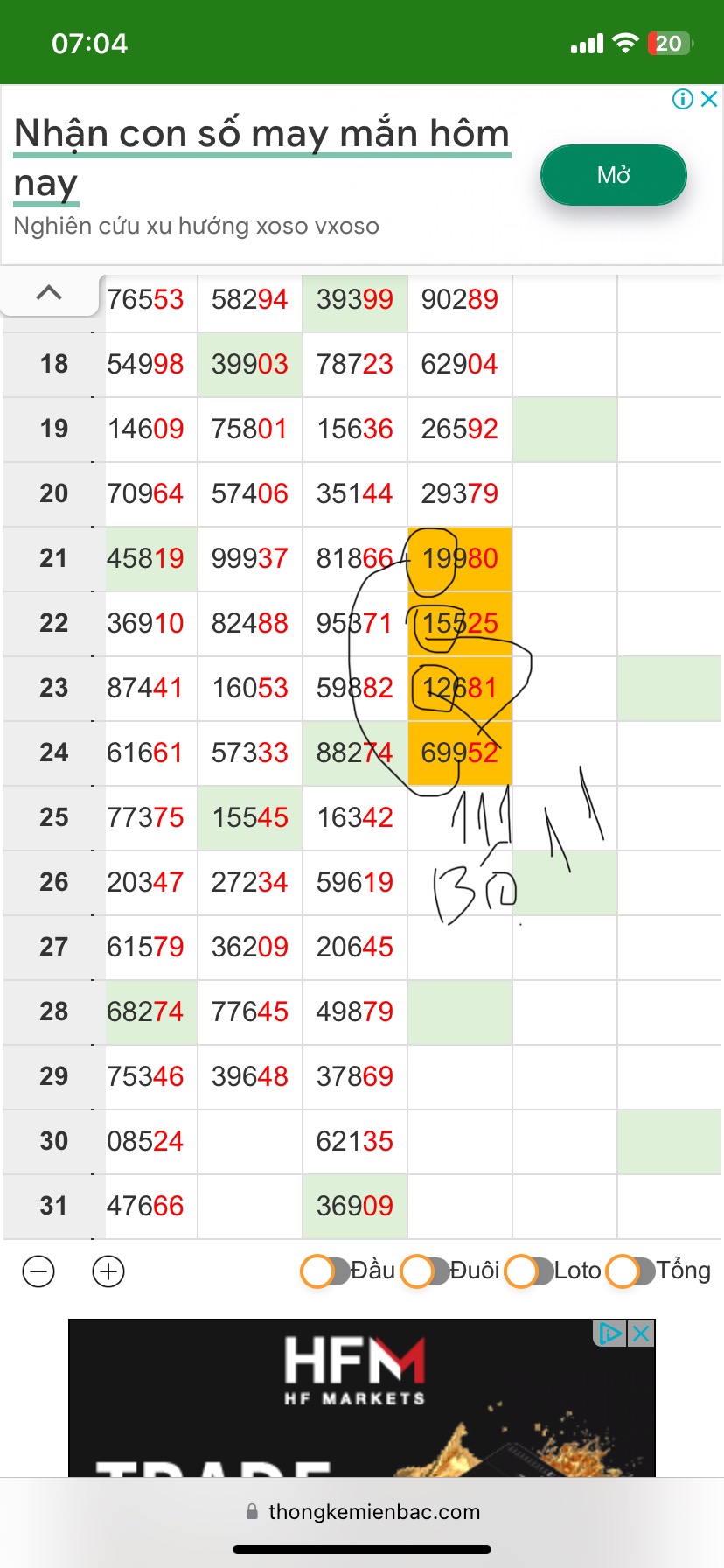
Task: Turn on the Loto switch
Action: (x=529, y=1271)
